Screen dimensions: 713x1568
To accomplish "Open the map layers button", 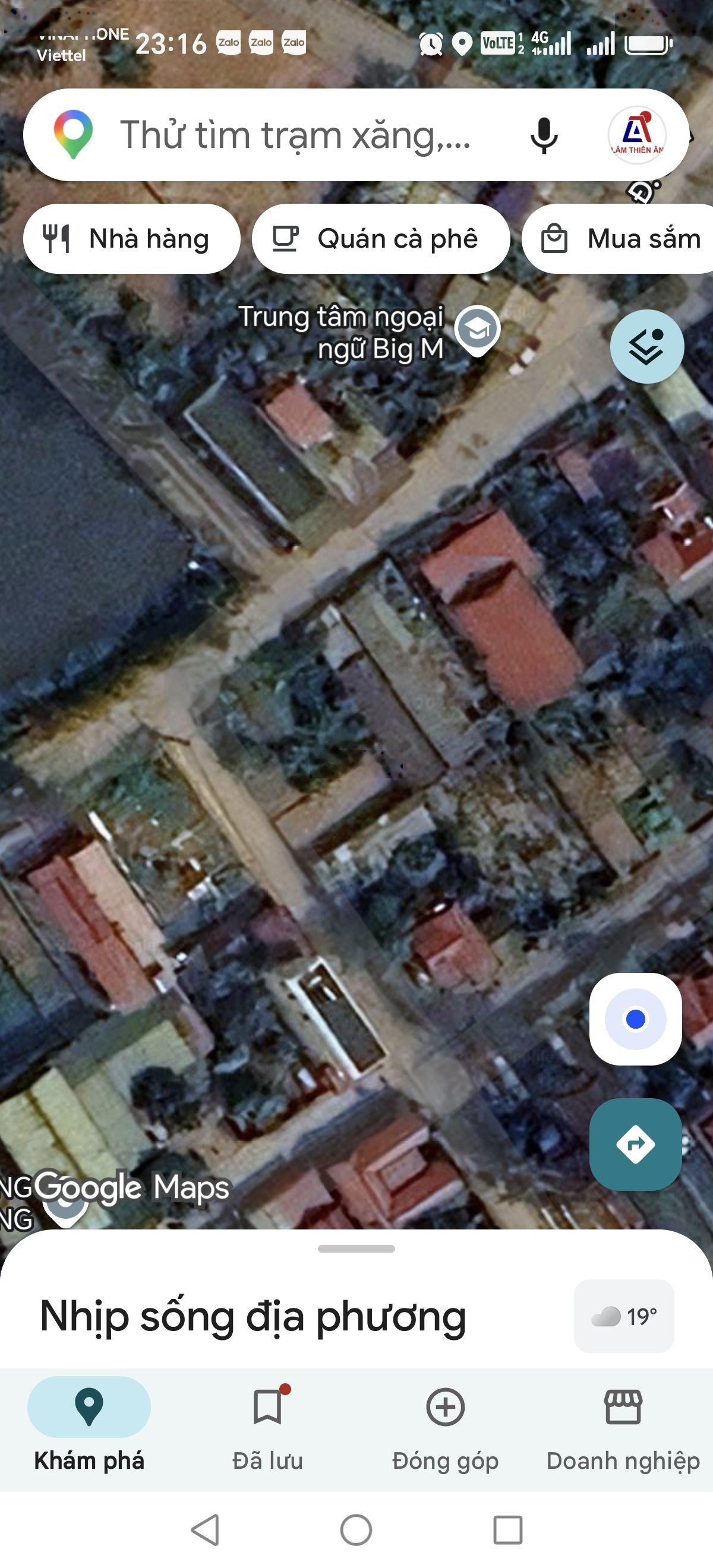I will pyautogui.click(x=646, y=346).
